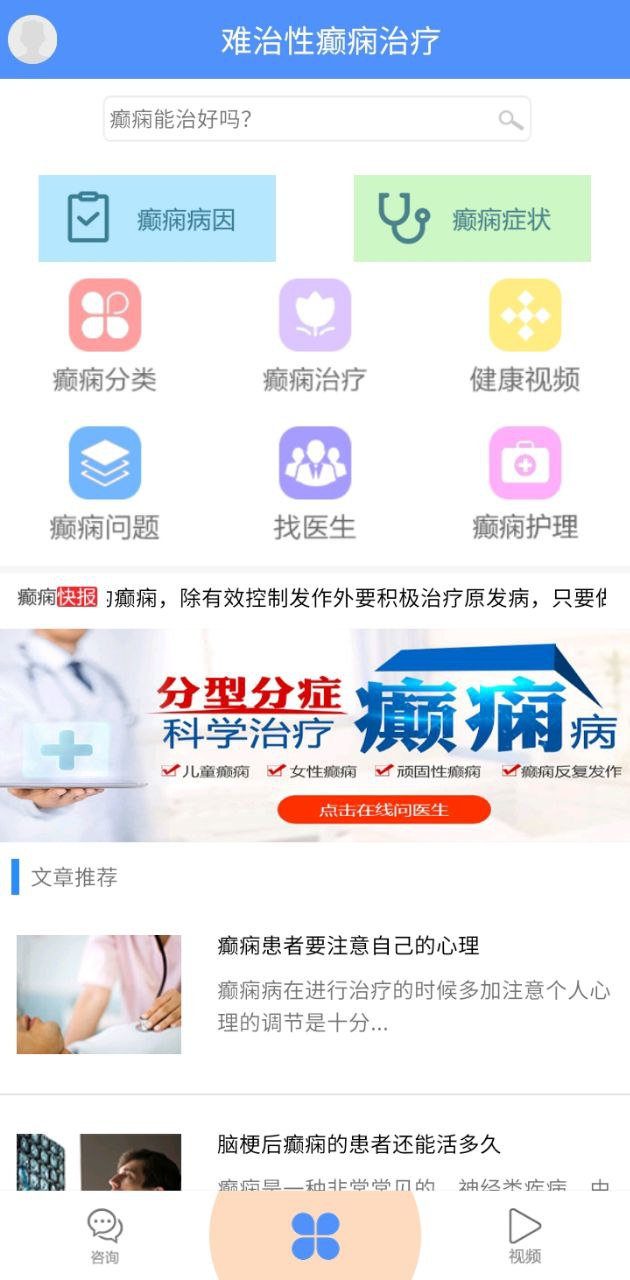
Task: Tap the magnifier search icon
Action: (x=510, y=120)
